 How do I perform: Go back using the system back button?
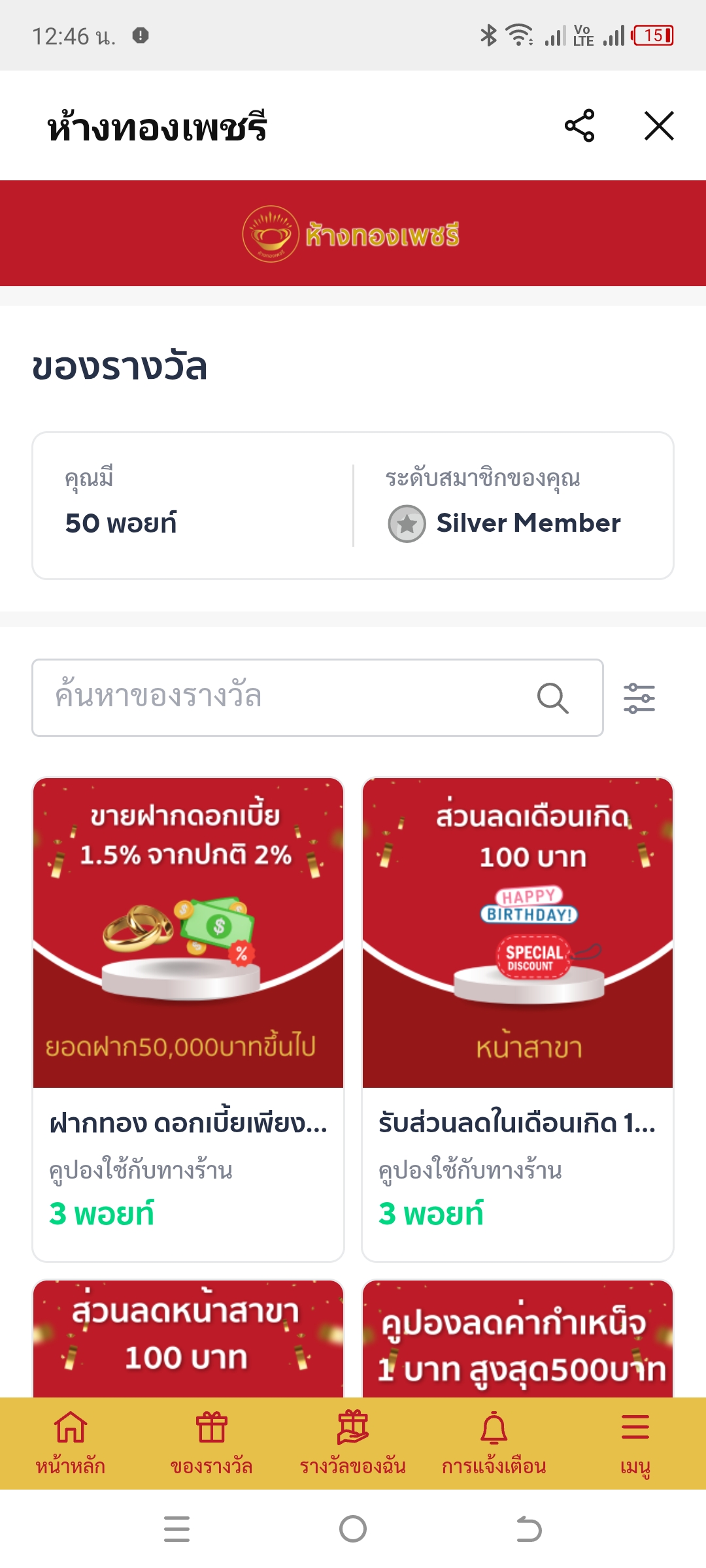[529, 1529]
